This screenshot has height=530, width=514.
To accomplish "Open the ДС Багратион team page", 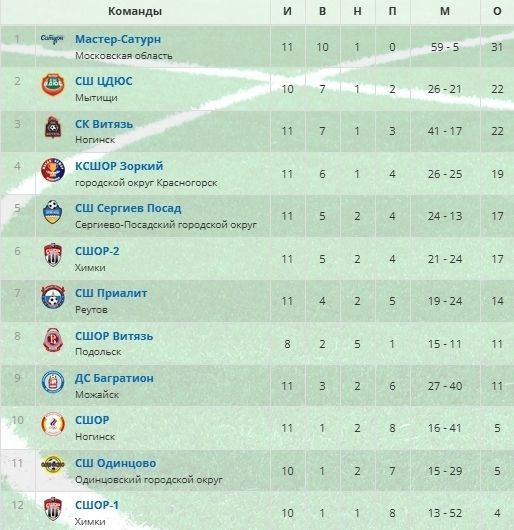I will 114,378.
